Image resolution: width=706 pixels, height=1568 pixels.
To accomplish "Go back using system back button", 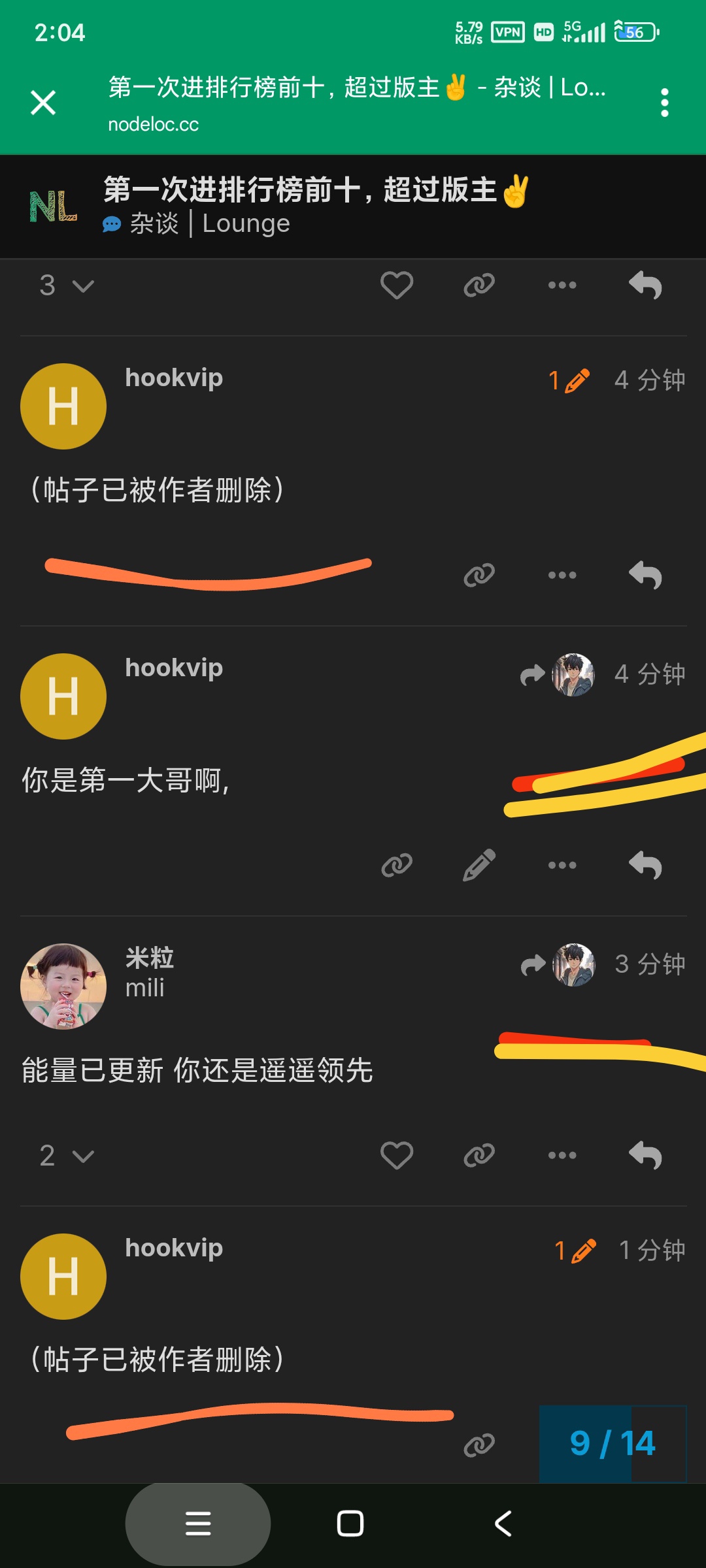I will 503,1524.
